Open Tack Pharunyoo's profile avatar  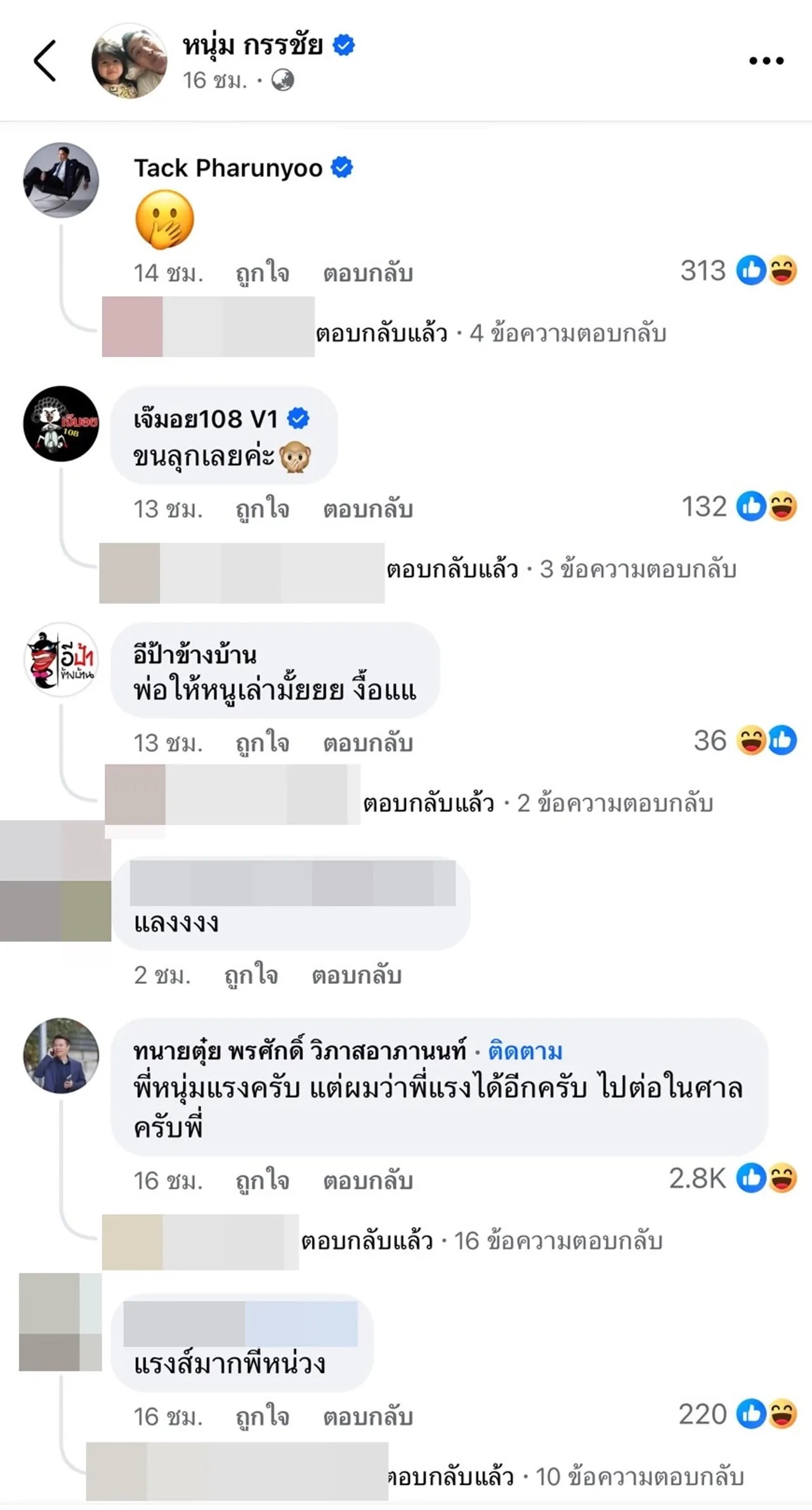pyautogui.click(x=61, y=180)
